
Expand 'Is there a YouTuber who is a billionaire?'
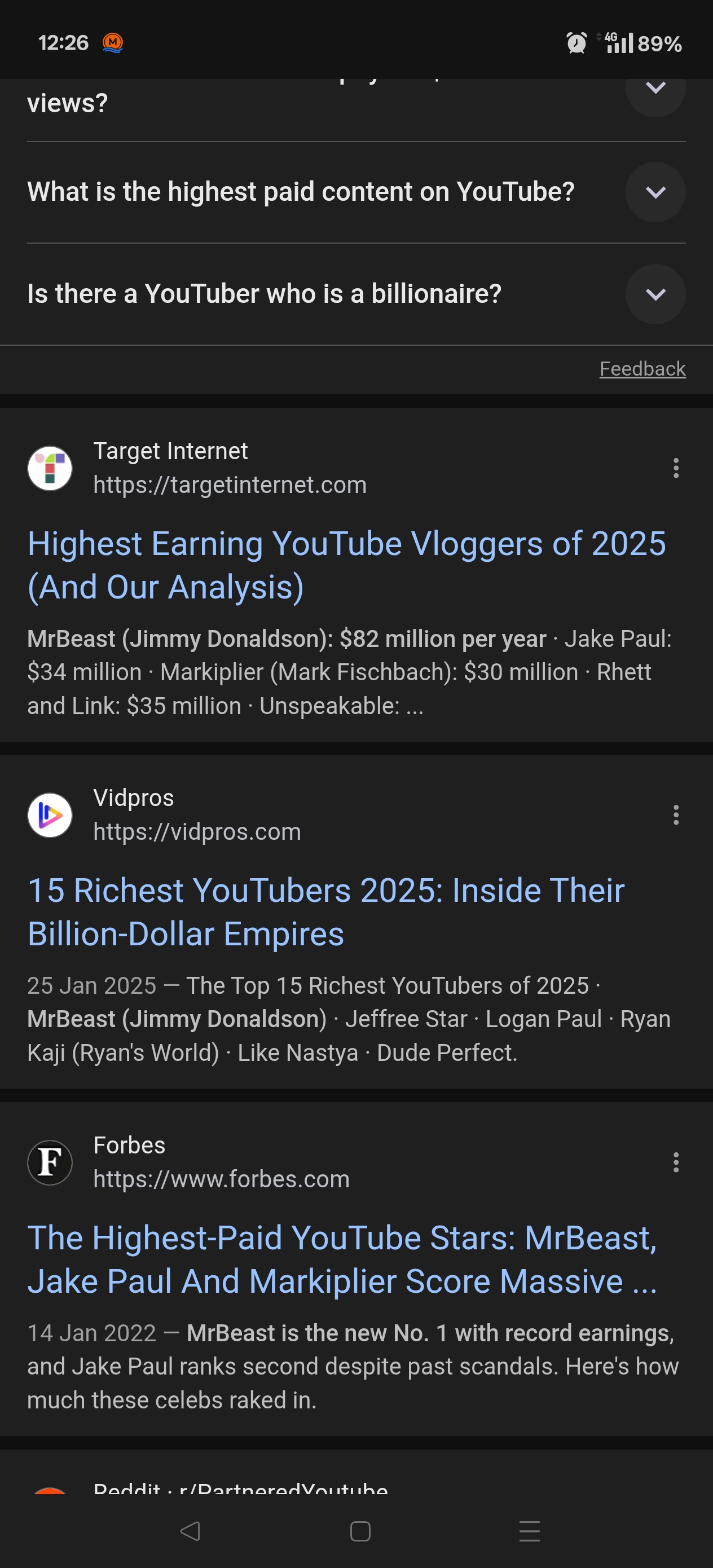coord(356,294)
